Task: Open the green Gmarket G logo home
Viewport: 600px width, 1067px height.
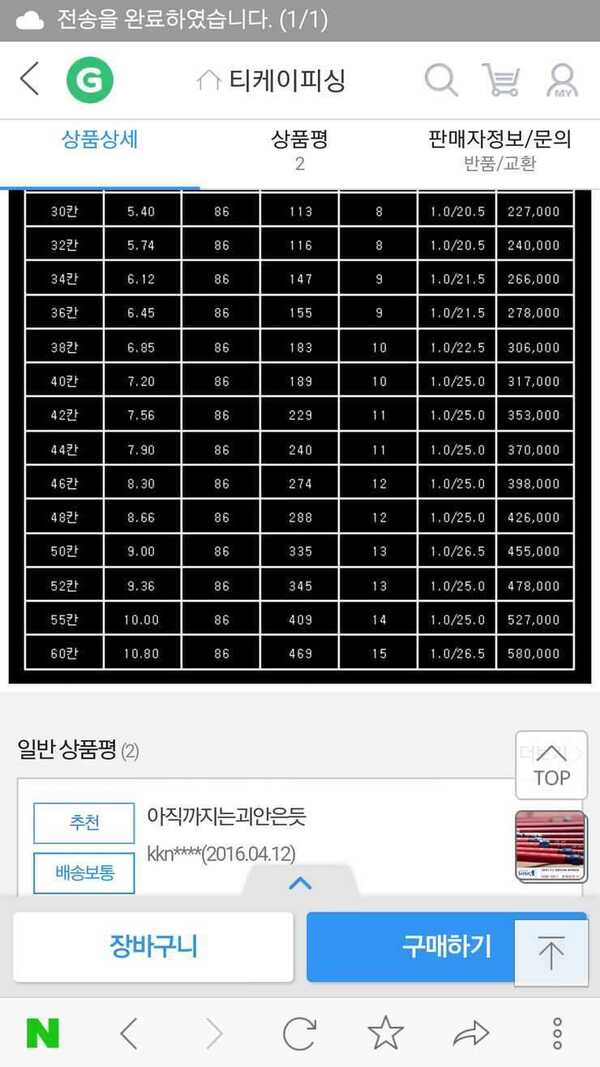Action: (90, 80)
